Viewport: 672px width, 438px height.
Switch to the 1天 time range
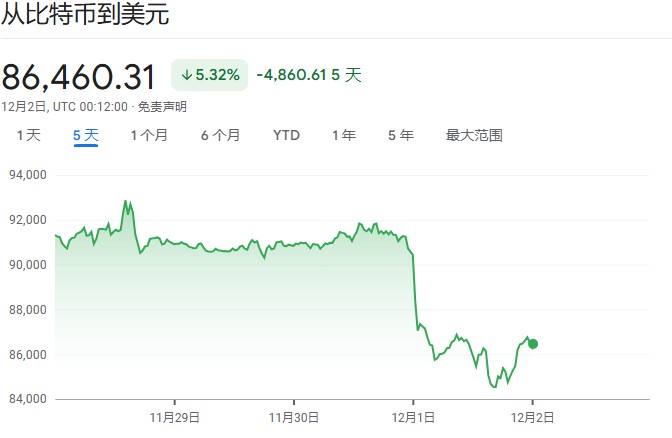[28, 135]
